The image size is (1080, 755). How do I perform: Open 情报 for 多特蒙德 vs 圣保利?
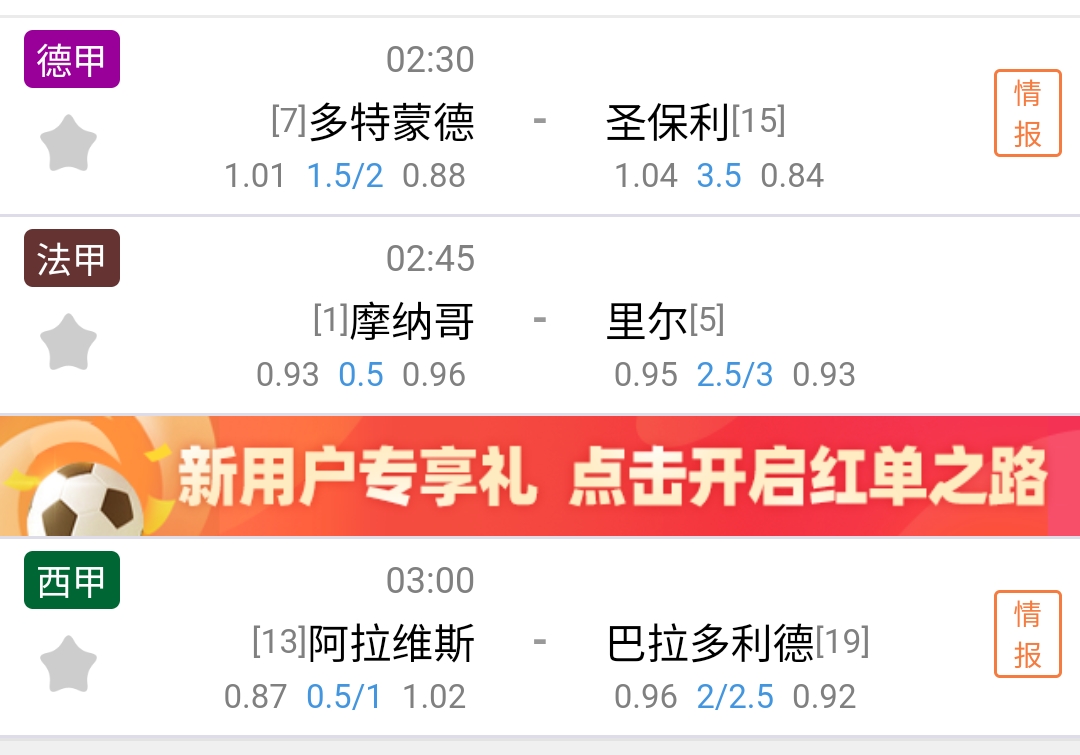point(1027,114)
